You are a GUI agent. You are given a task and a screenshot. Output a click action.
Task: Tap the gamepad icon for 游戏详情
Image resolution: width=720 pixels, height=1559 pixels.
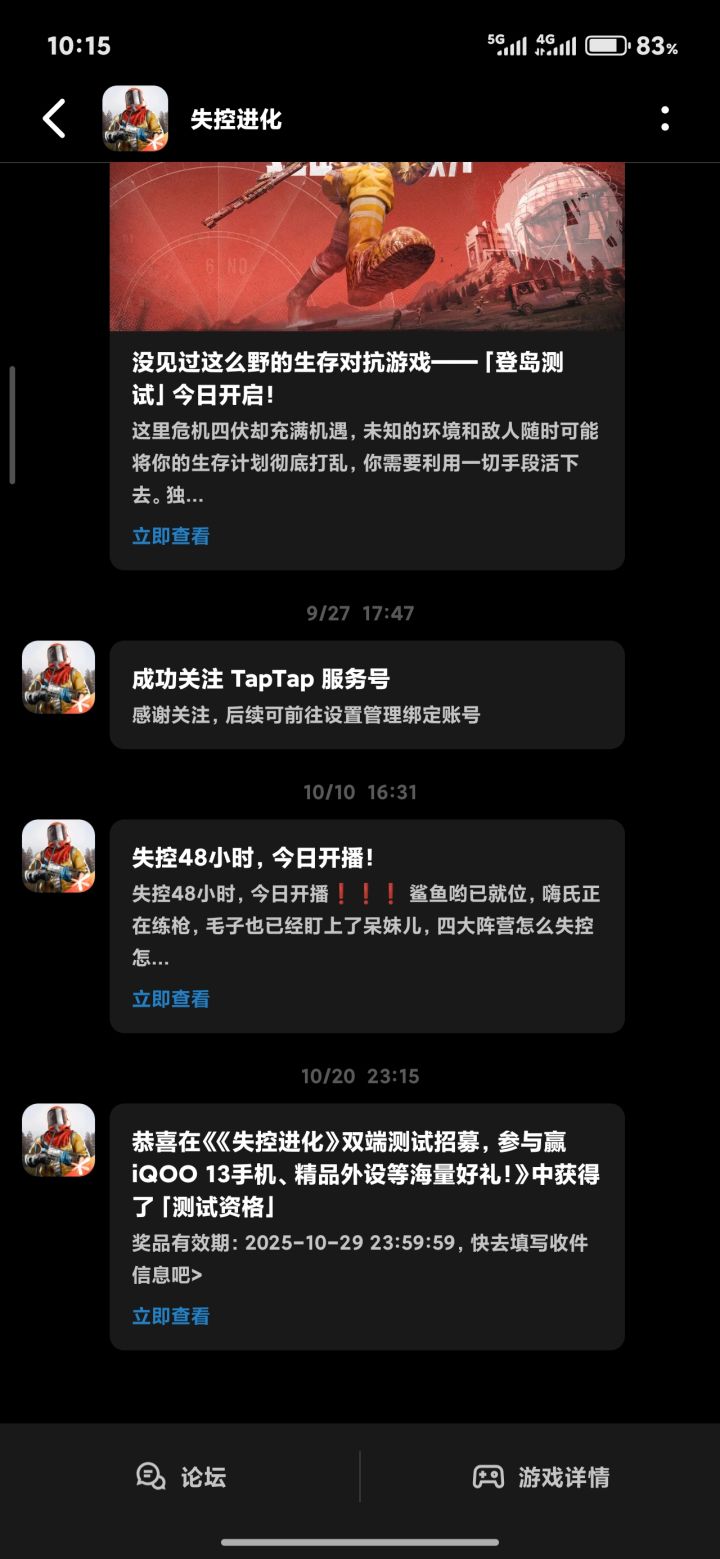[x=487, y=1476]
